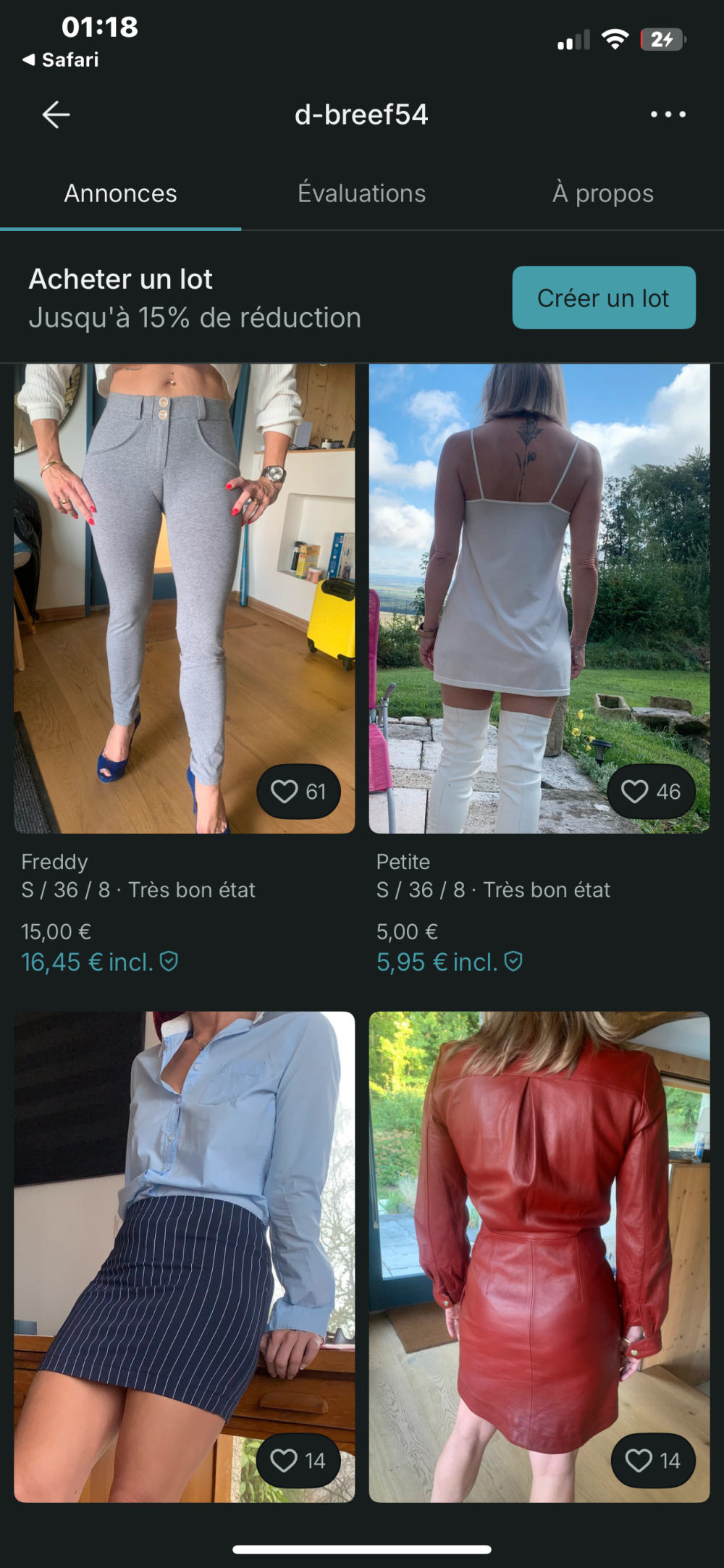
Task: Favorite the pinstripe skirt item
Action: [298, 1461]
